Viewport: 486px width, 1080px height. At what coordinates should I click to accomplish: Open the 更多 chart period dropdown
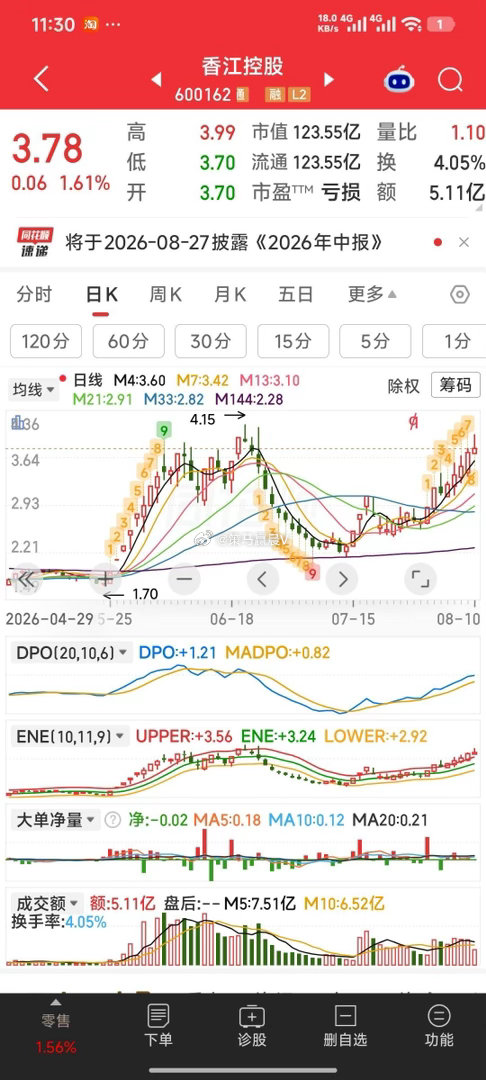372,295
